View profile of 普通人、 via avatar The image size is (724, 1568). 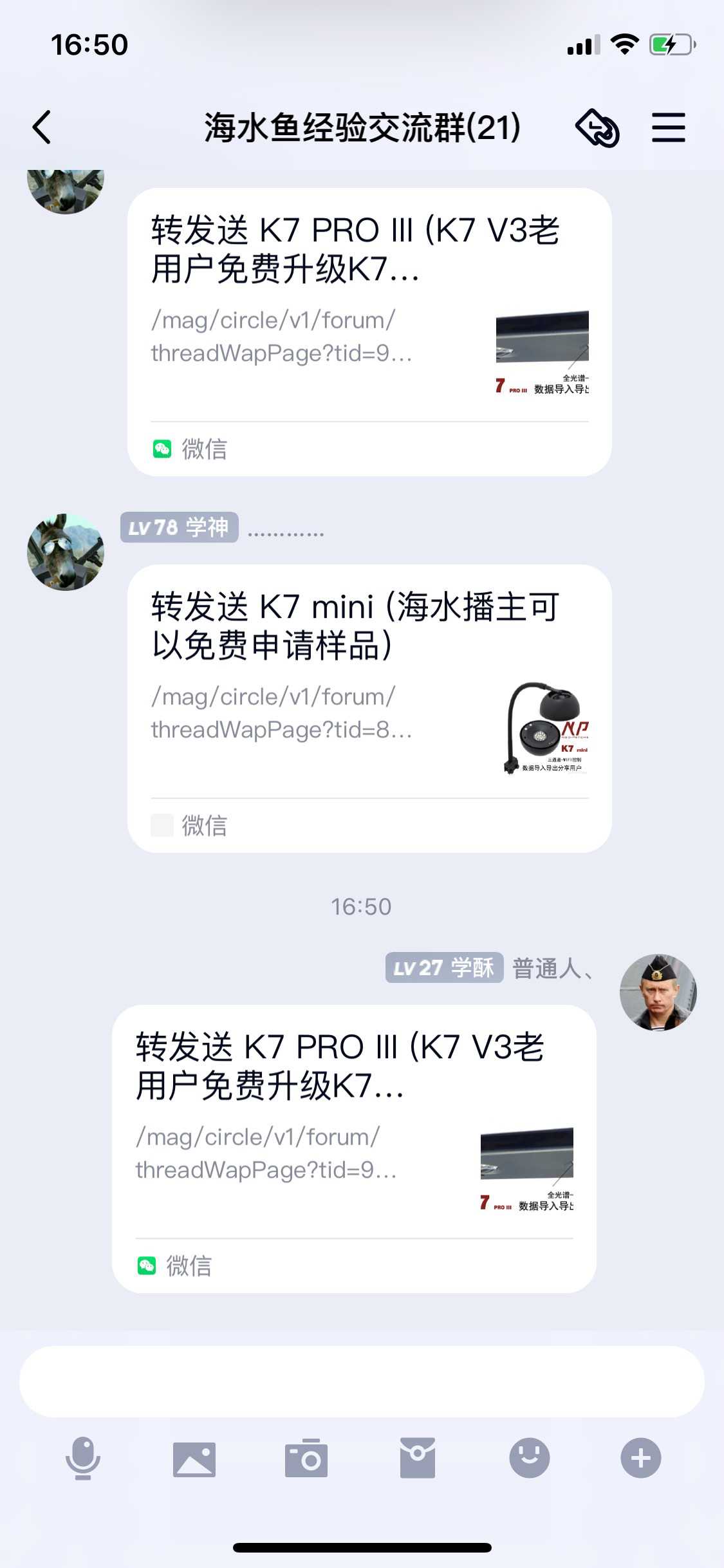(658, 992)
